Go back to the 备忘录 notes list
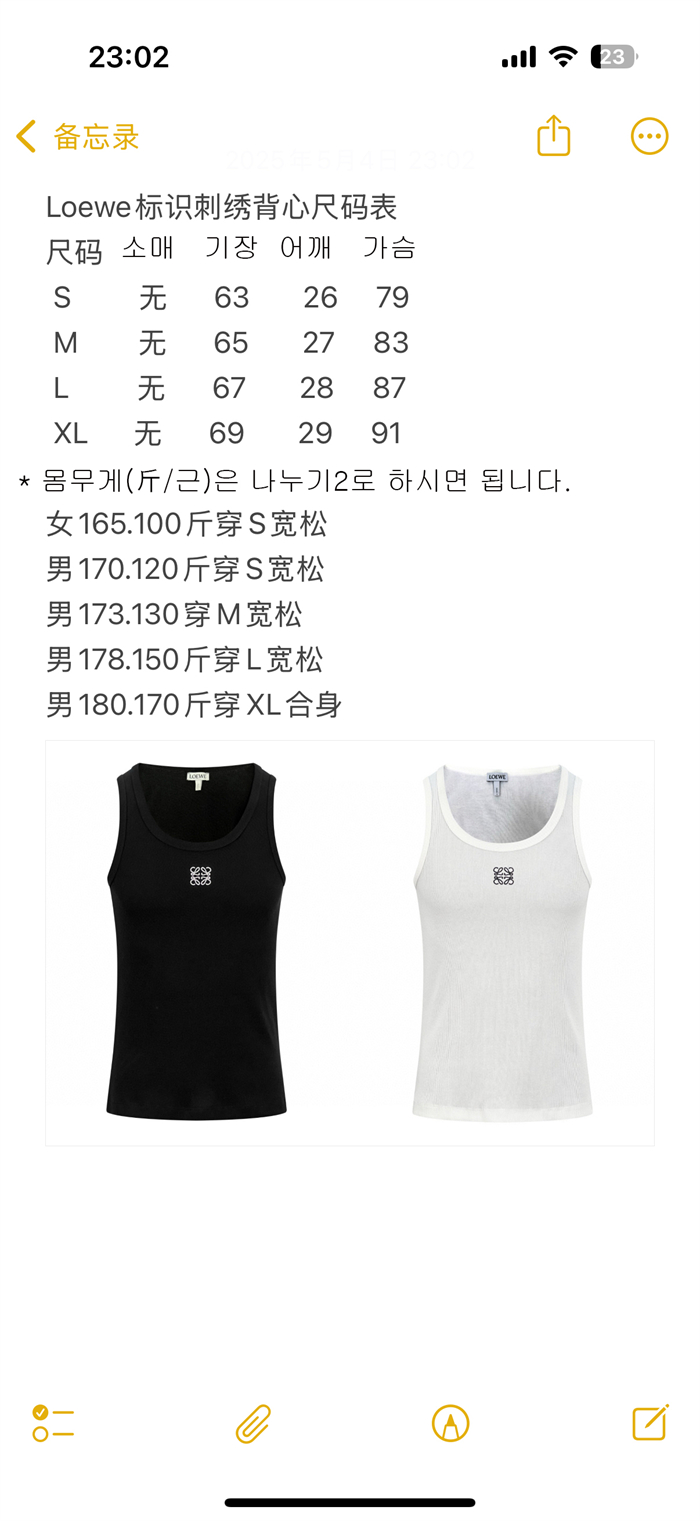Screen dimensions: 700x1521 coord(78,137)
